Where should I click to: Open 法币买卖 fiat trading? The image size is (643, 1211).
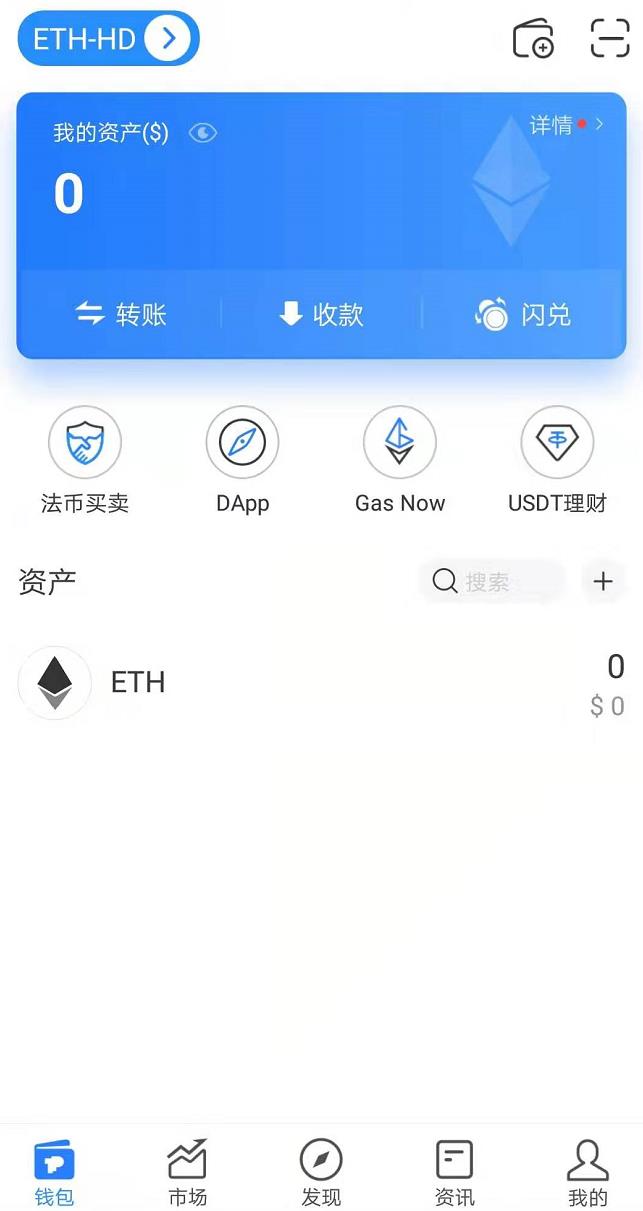tap(85, 461)
